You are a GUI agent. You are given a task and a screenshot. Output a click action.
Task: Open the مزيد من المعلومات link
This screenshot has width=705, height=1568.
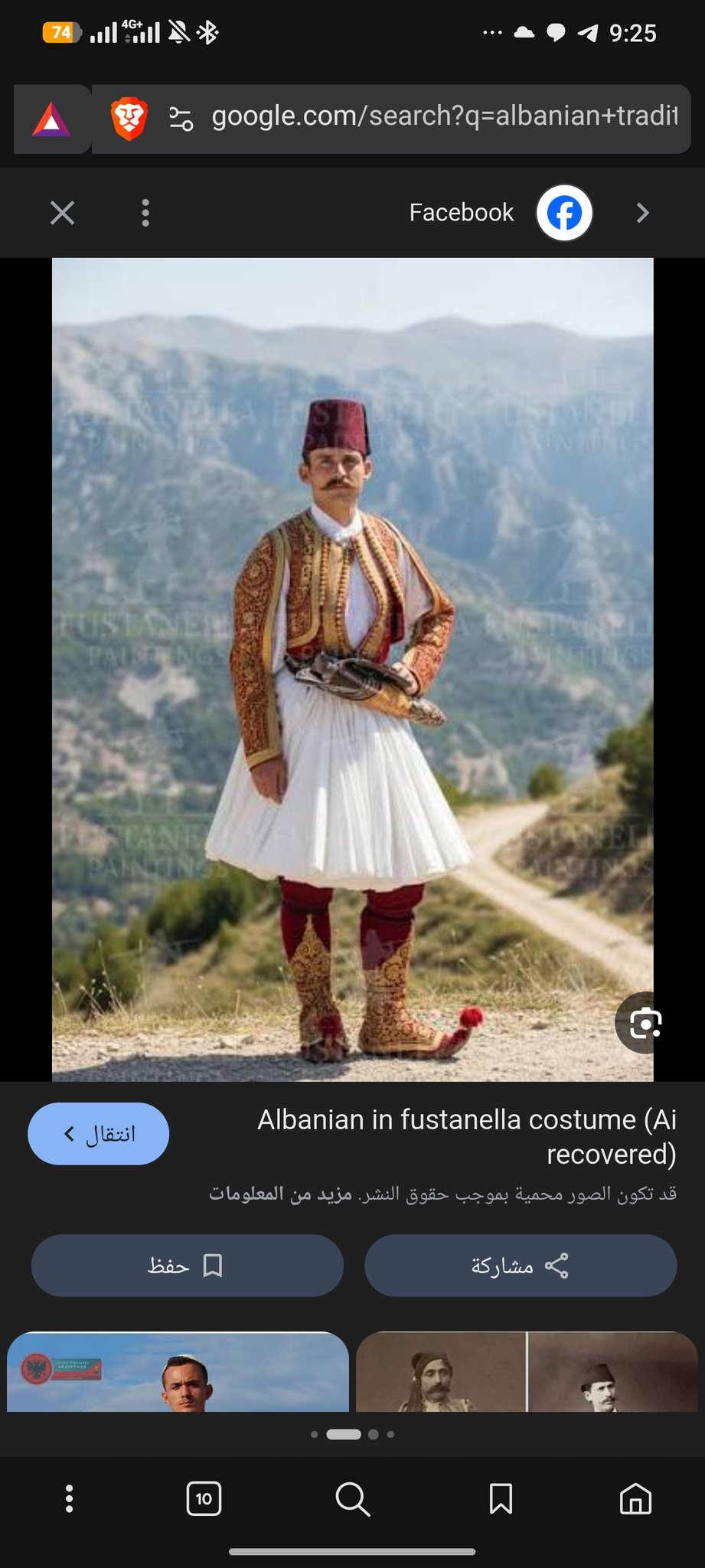pos(280,1194)
